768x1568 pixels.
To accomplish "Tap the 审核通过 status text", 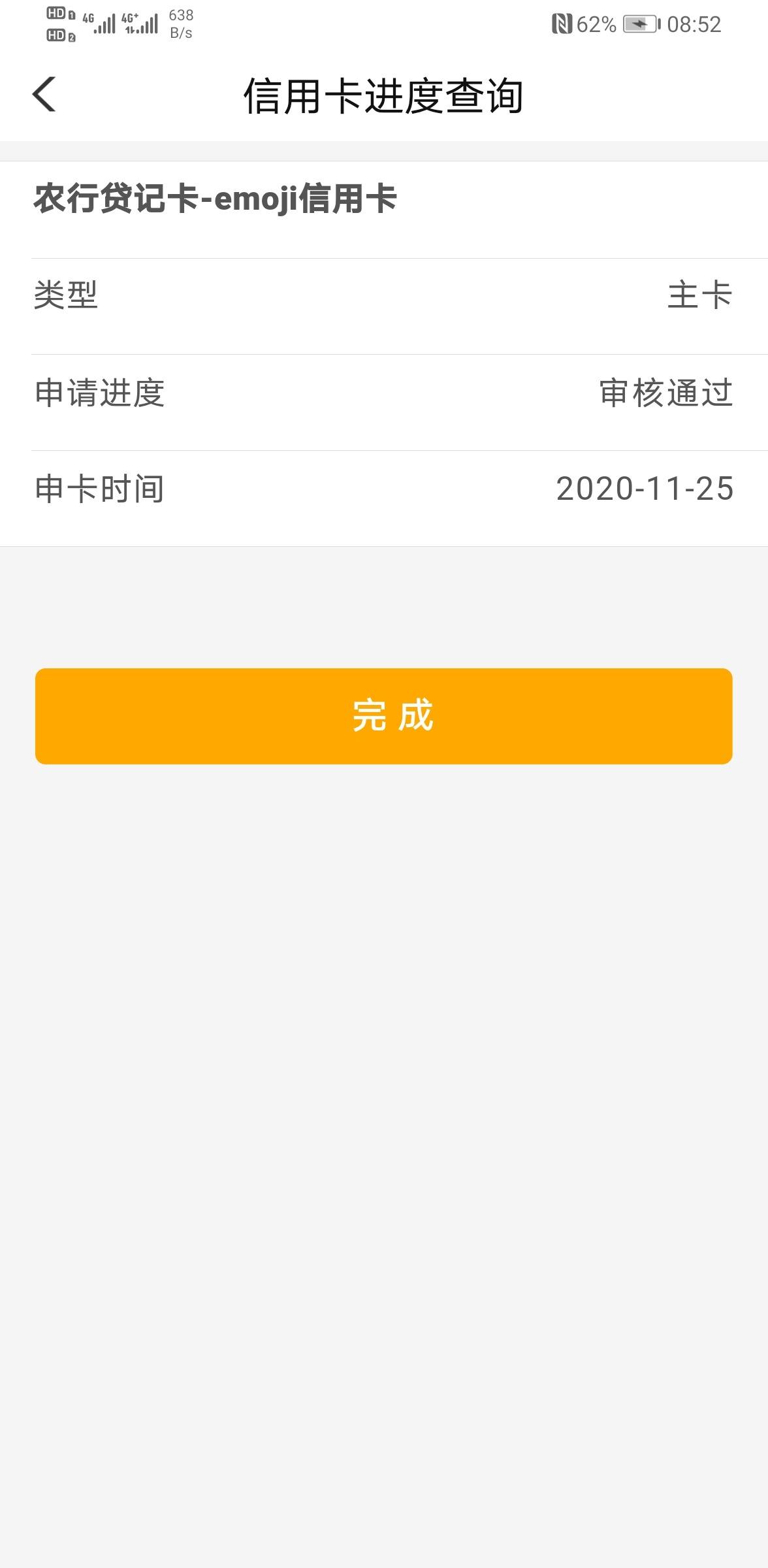I will tap(666, 393).
